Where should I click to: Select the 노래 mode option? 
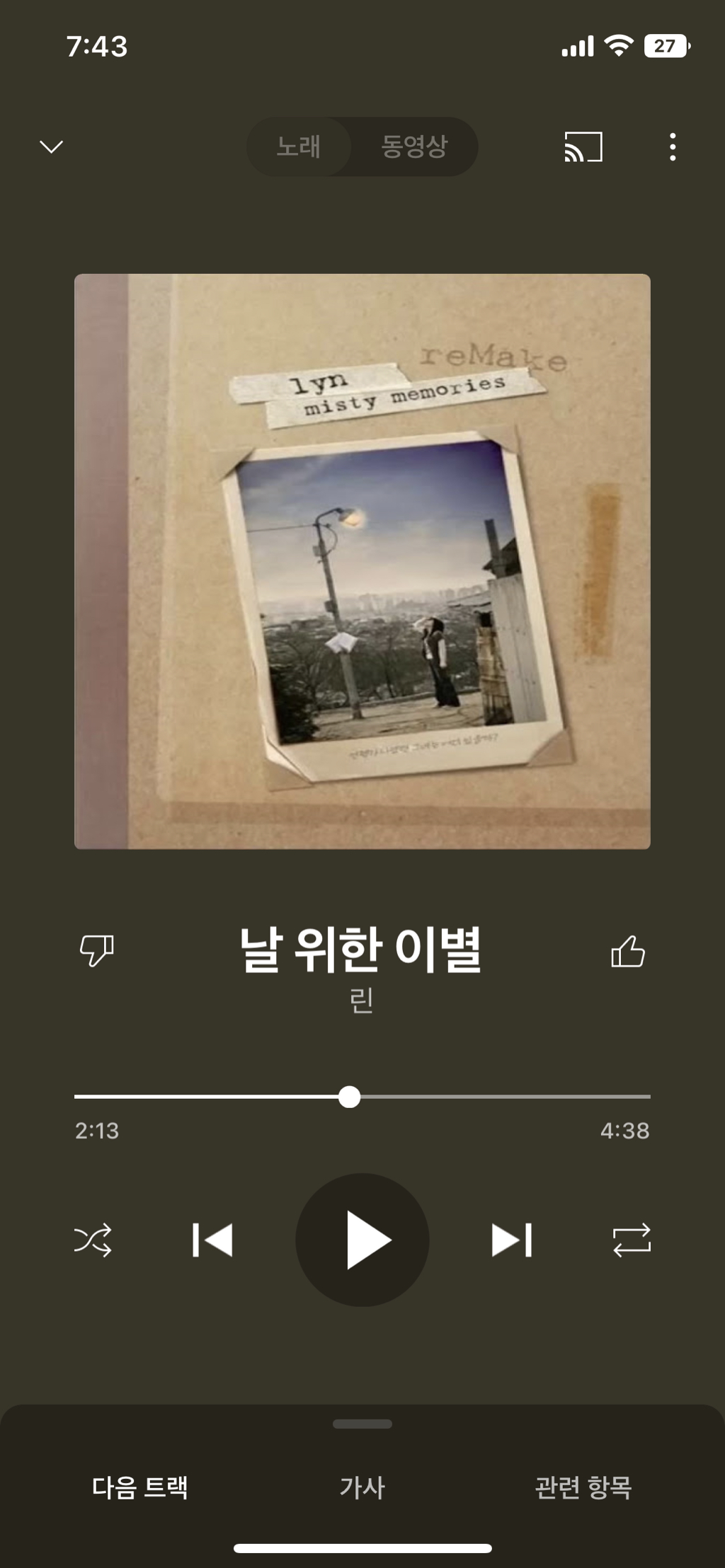tap(299, 146)
